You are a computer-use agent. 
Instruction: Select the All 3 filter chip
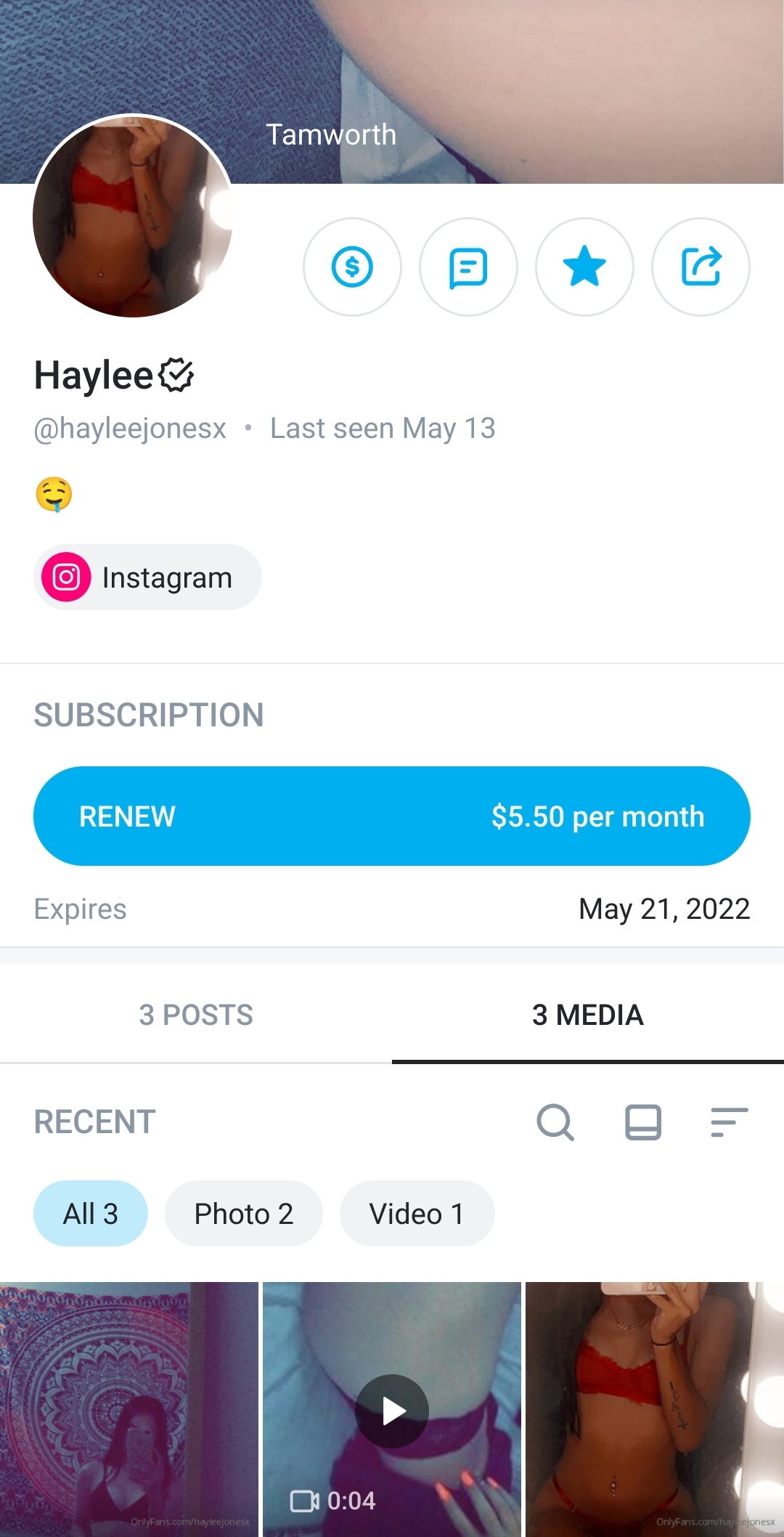91,1214
